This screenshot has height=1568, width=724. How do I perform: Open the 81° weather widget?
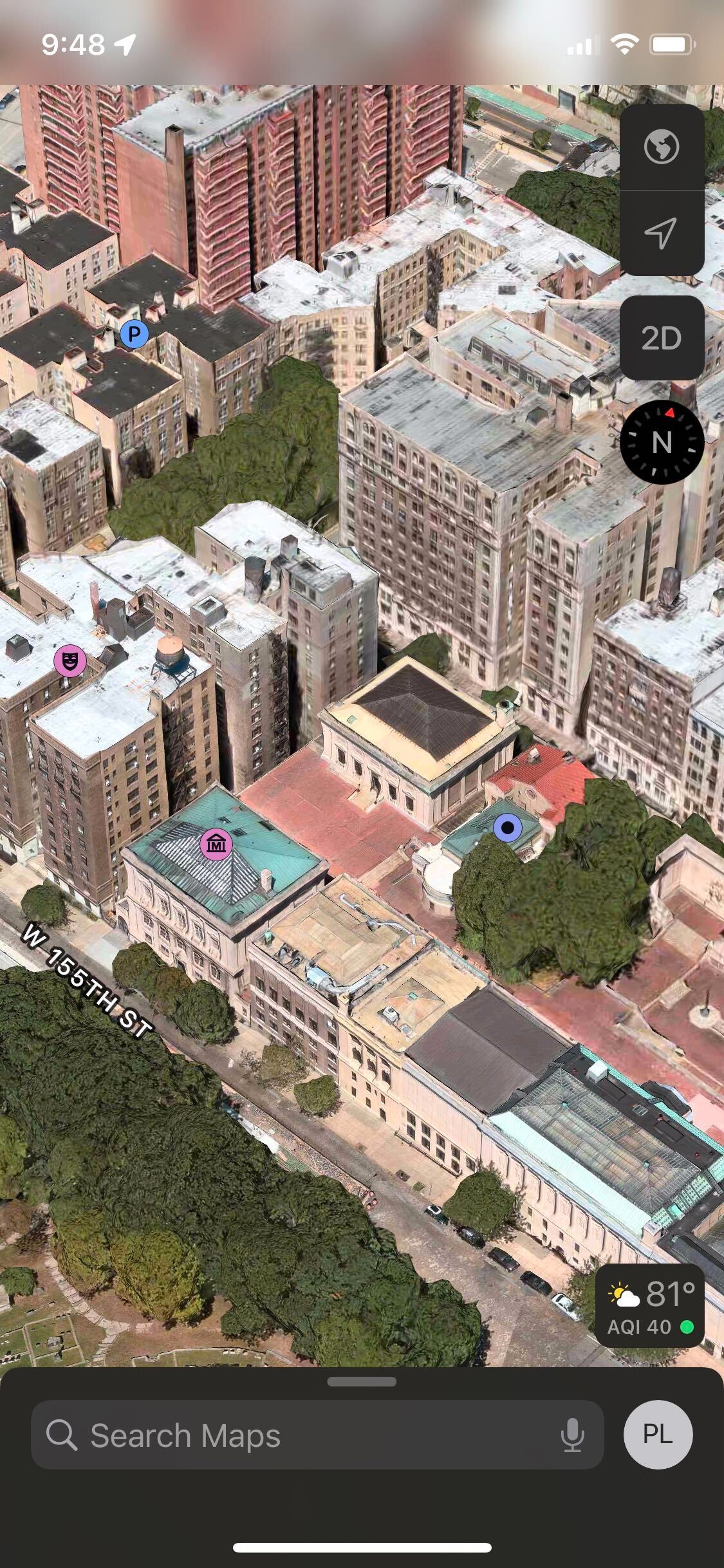click(x=650, y=1305)
